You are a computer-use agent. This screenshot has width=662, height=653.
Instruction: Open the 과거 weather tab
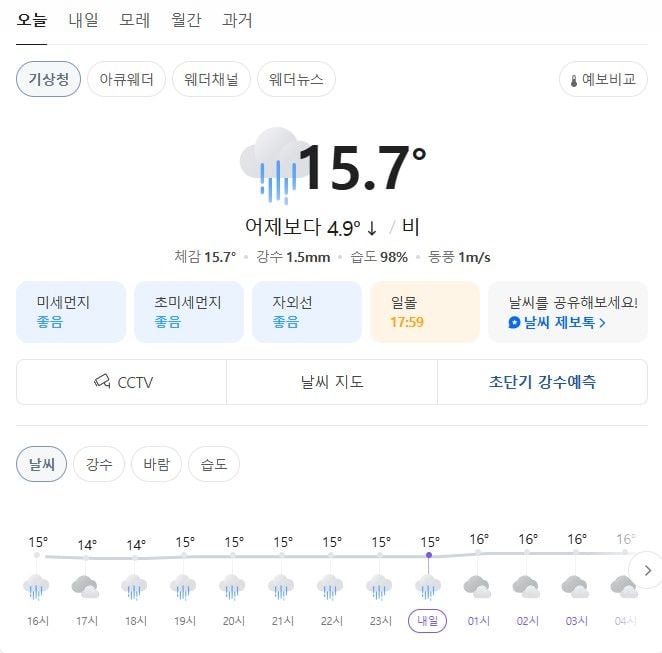point(237,20)
